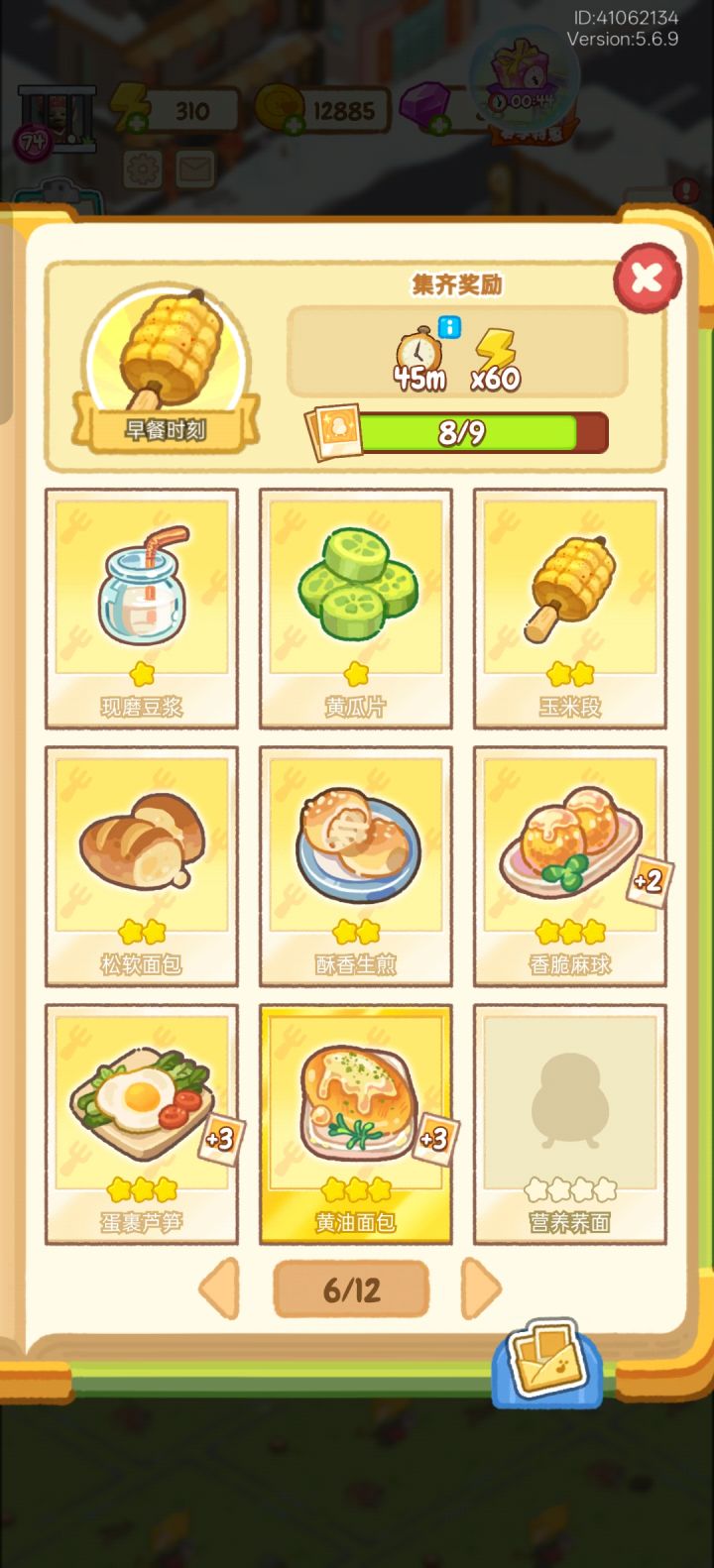Go to the next album page
Image resolution: width=714 pixels, height=1568 pixels.
click(x=483, y=1288)
